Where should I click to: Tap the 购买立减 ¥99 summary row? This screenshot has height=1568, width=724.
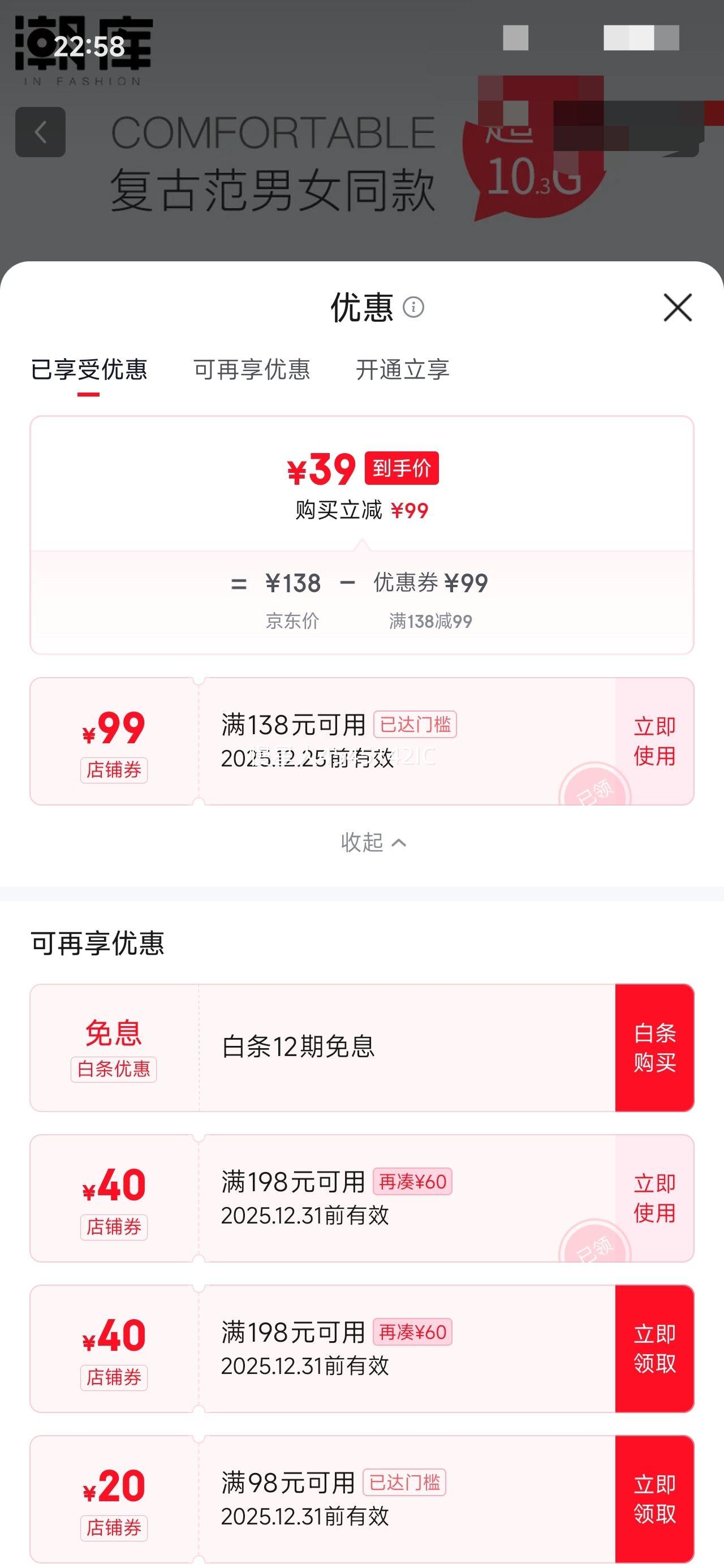(361, 512)
